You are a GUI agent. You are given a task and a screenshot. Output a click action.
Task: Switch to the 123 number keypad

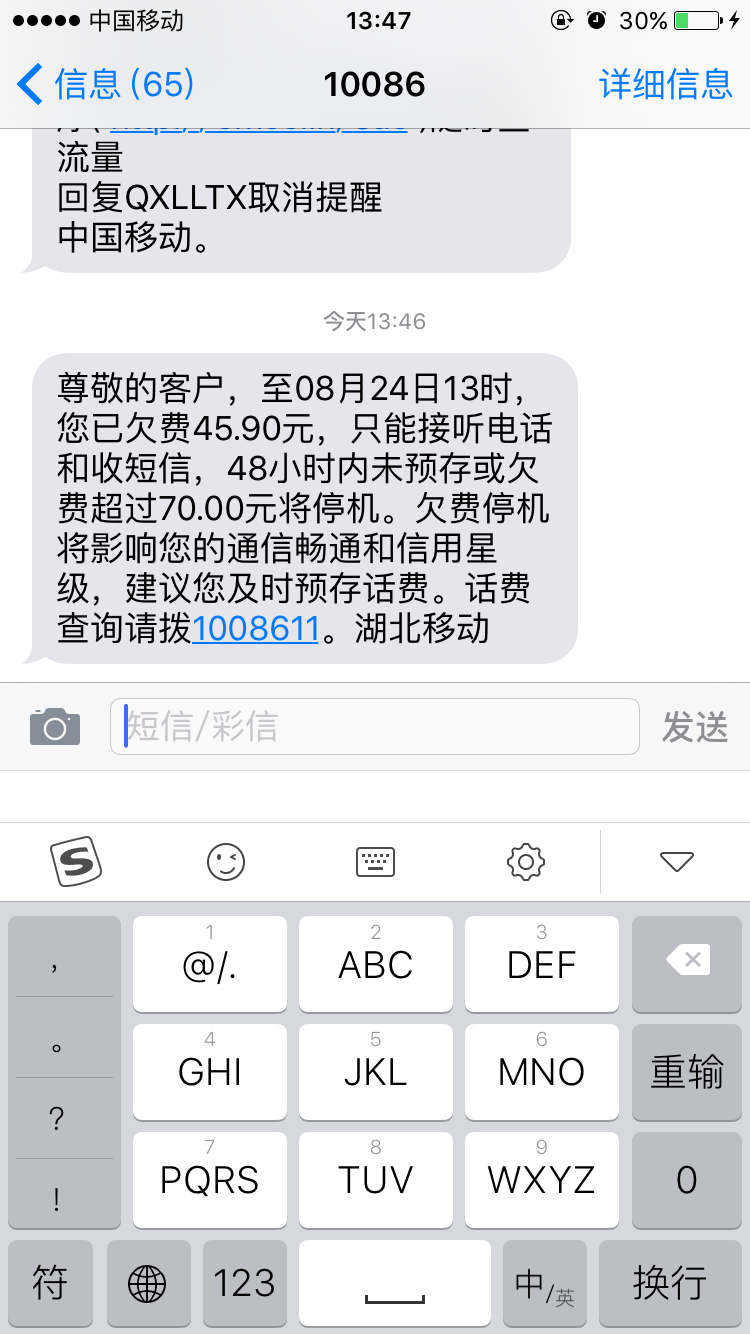(x=245, y=1283)
